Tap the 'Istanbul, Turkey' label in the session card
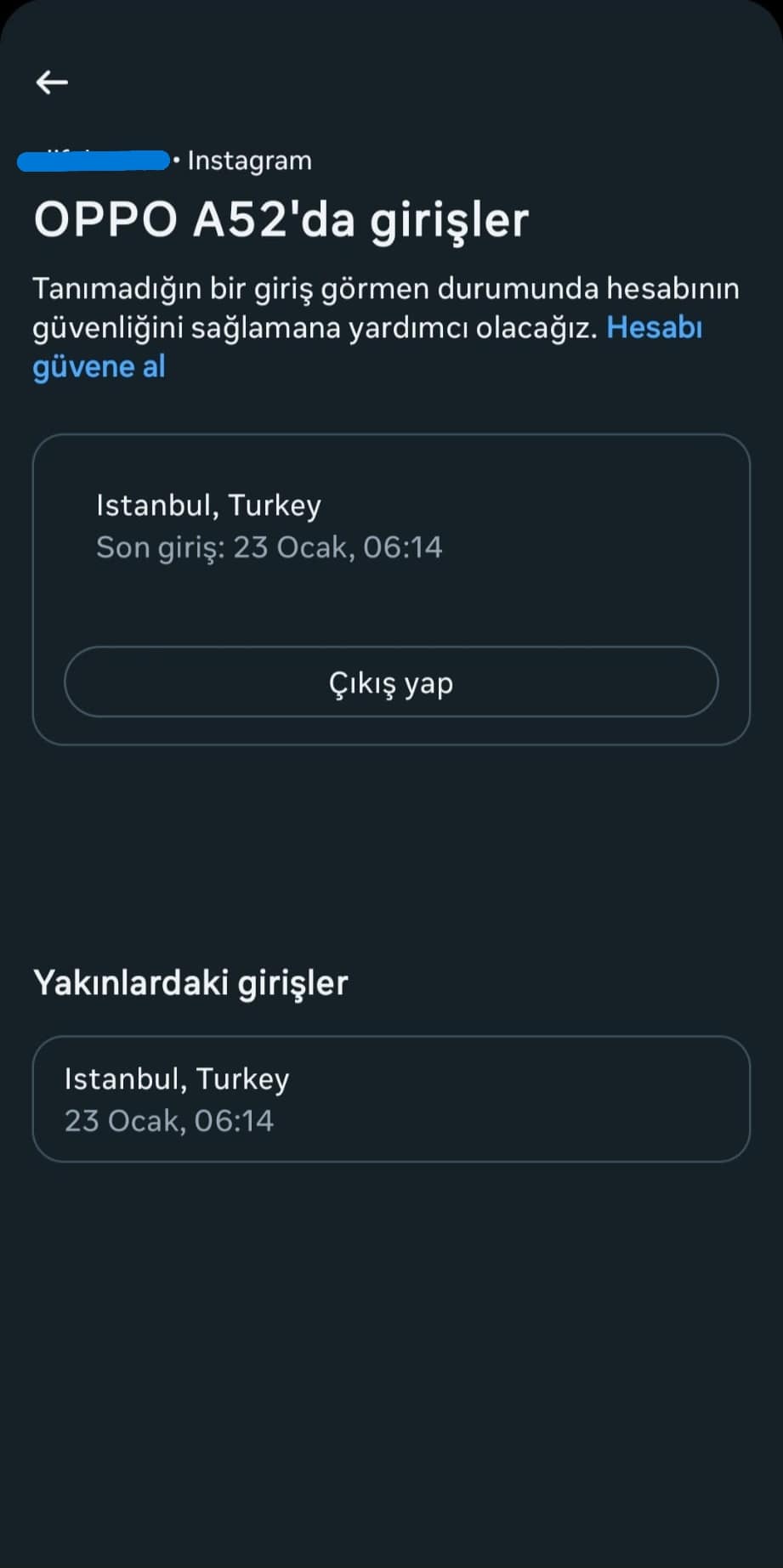 click(x=209, y=504)
